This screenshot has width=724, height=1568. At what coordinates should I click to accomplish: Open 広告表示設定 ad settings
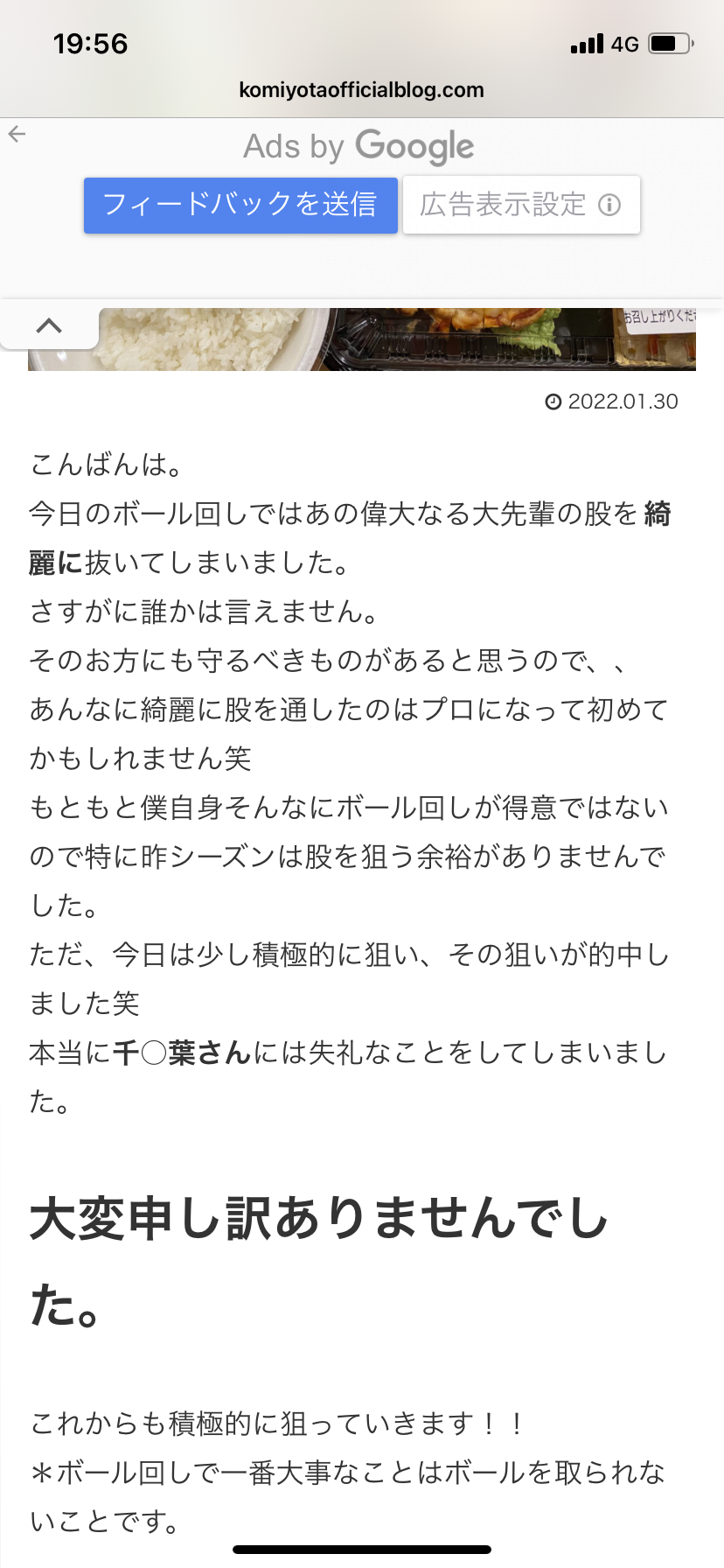click(x=521, y=205)
